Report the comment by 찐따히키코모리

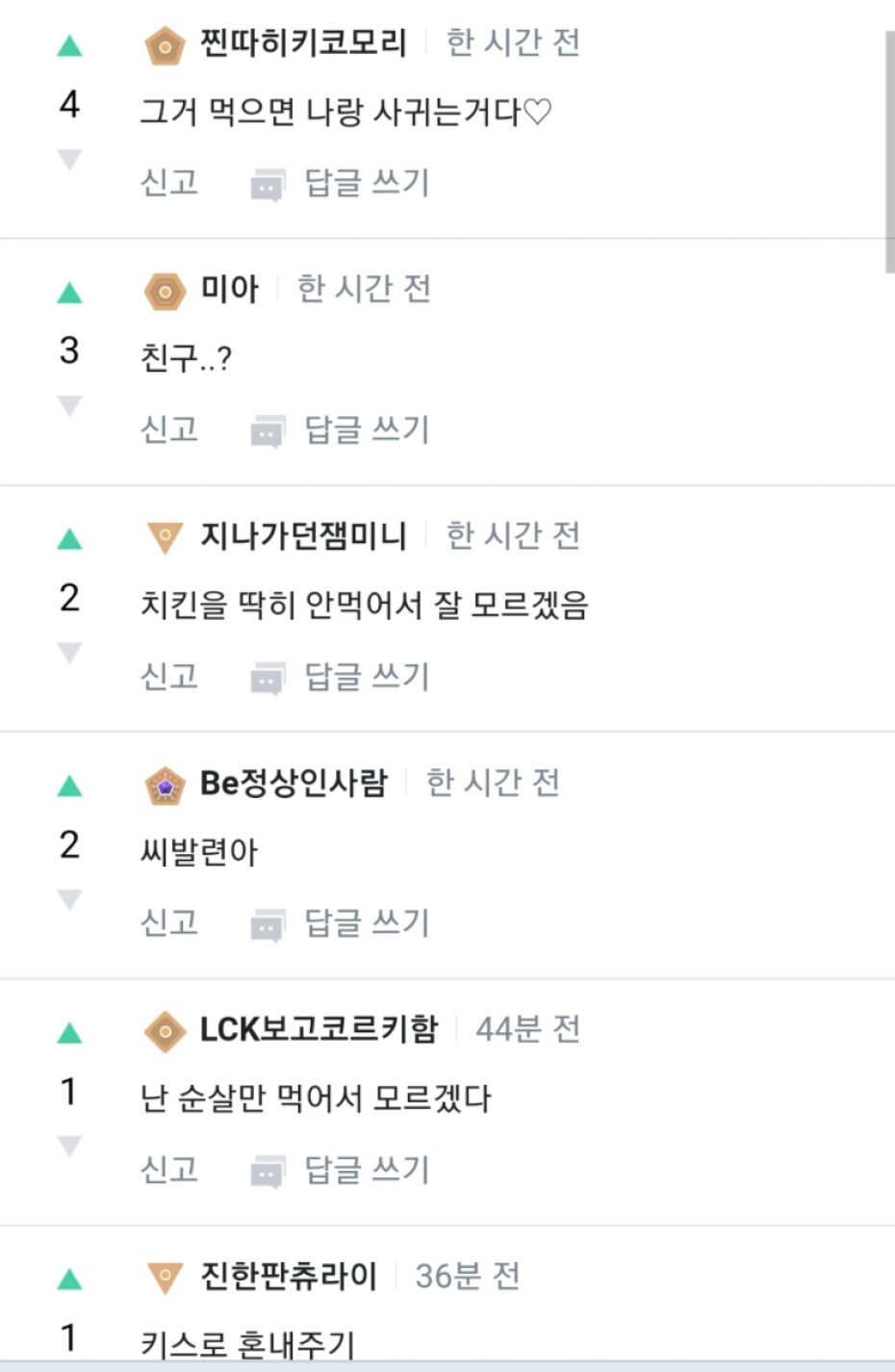click(169, 182)
